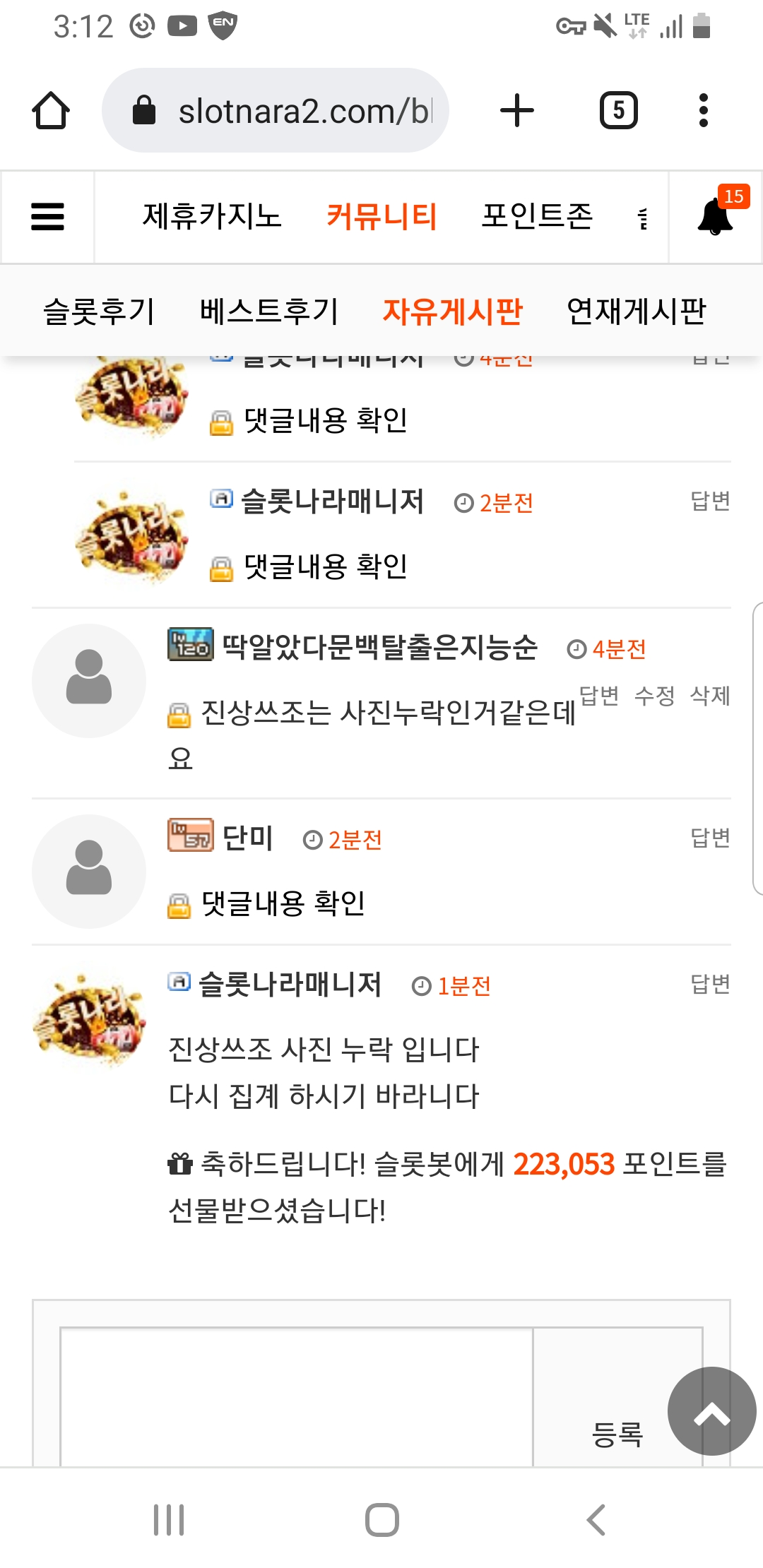Screen dimensions: 763x1568
Task: Go back with system back button
Action: pyautogui.click(x=596, y=1519)
